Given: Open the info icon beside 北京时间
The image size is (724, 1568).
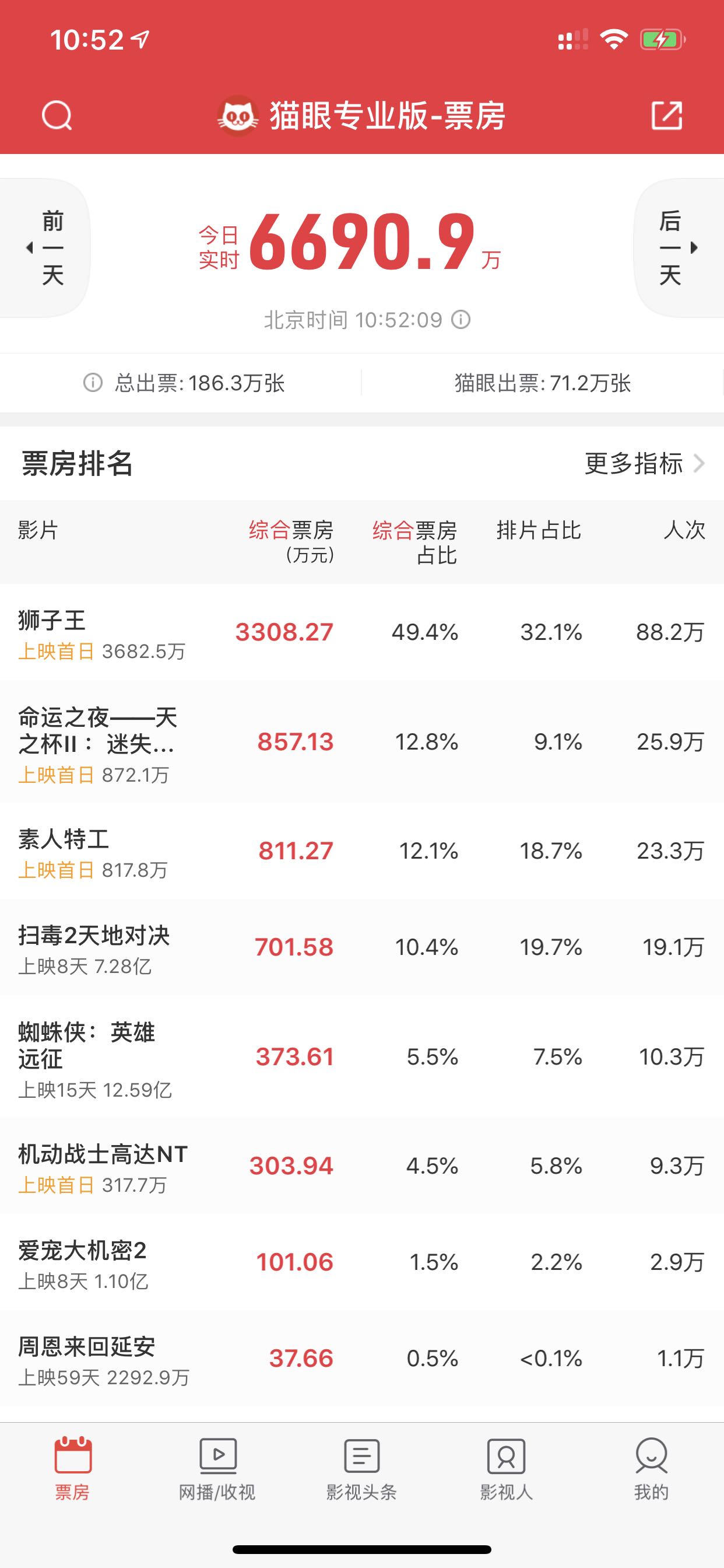Looking at the screenshot, I should click(461, 320).
